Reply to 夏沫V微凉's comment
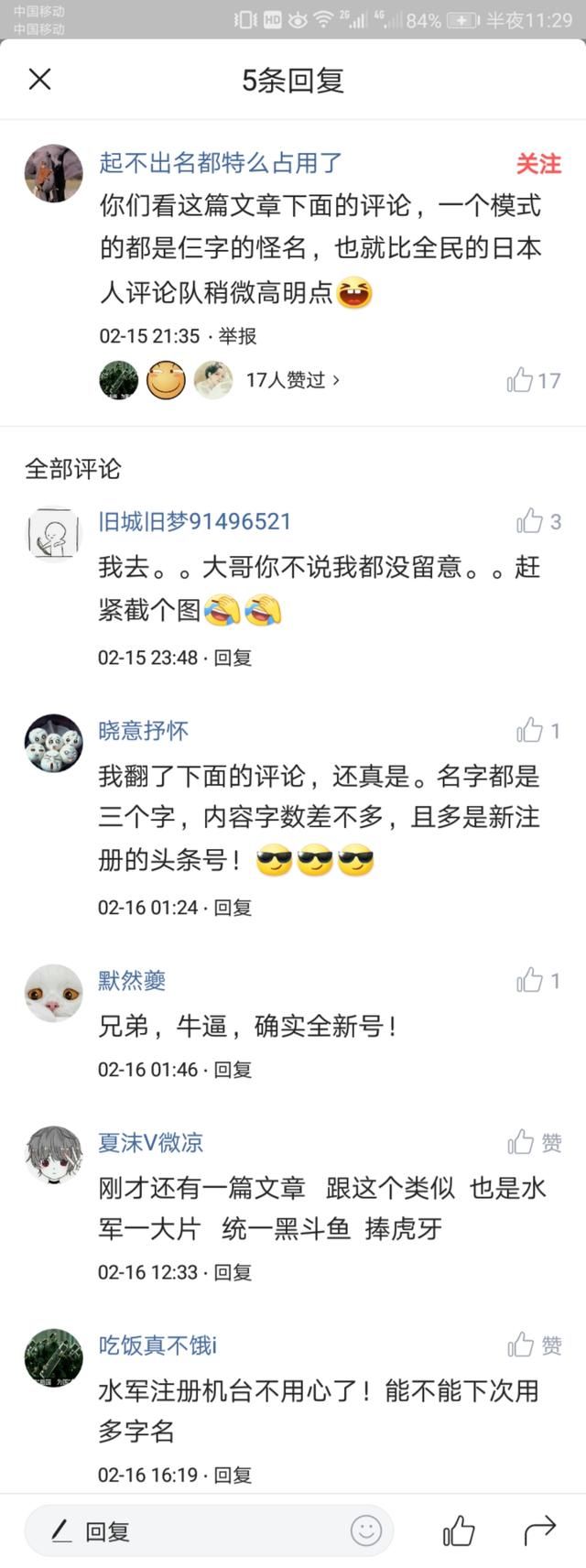The height and width of the screenshot is (1568, 586). click(233, 1272)
